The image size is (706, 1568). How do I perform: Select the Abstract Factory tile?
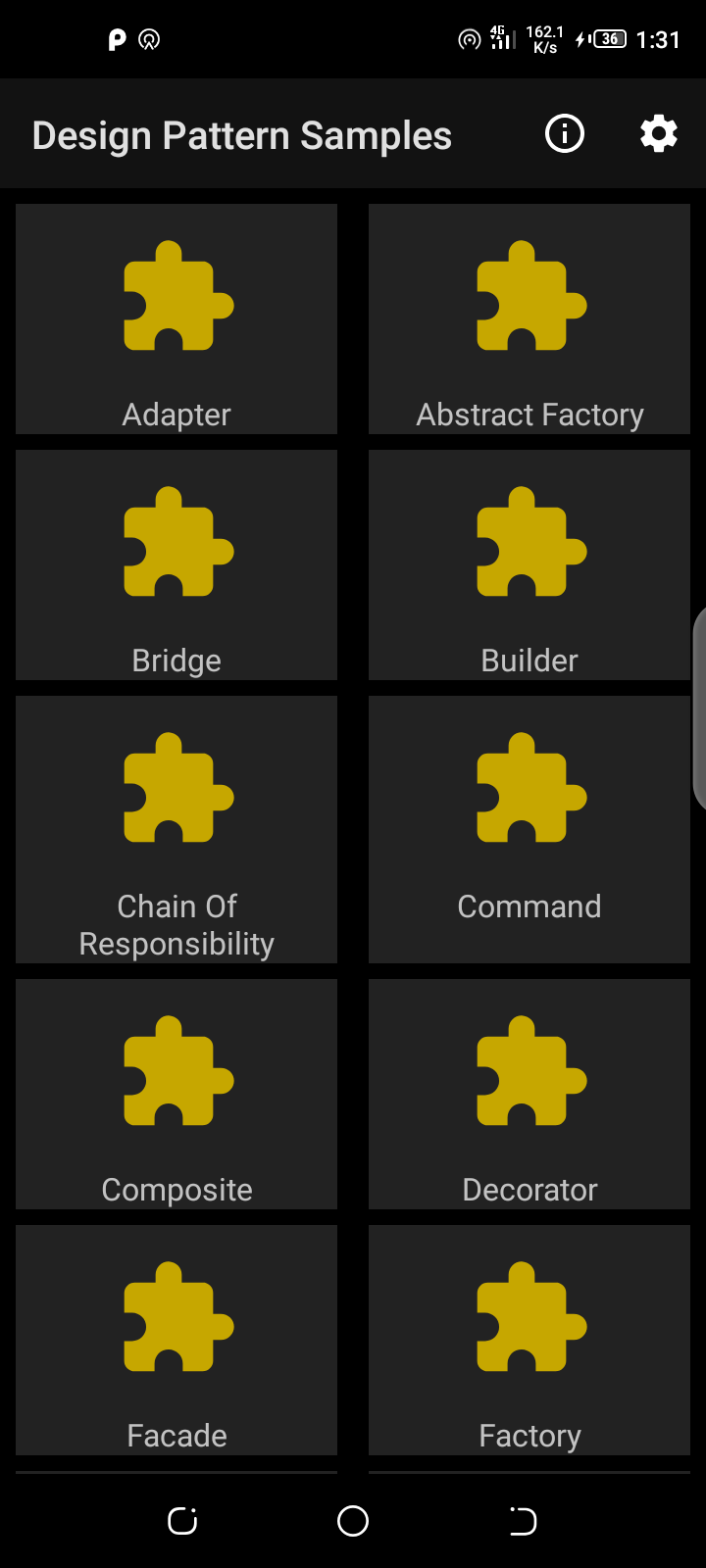coord(529,319)
